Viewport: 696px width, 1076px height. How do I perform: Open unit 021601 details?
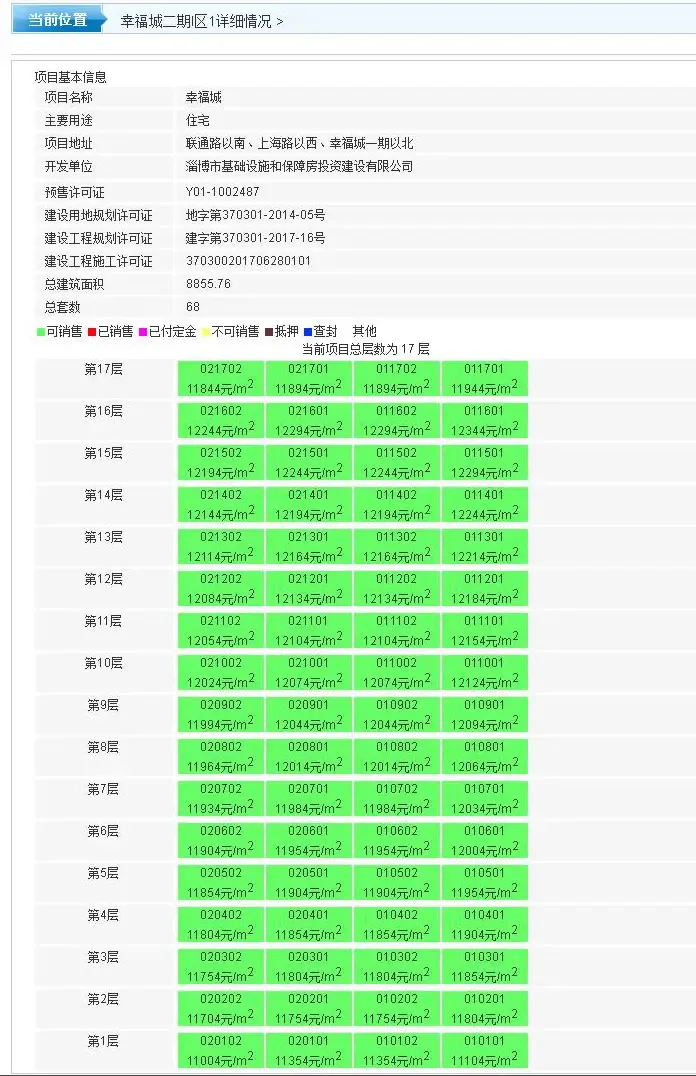point(309,420)
